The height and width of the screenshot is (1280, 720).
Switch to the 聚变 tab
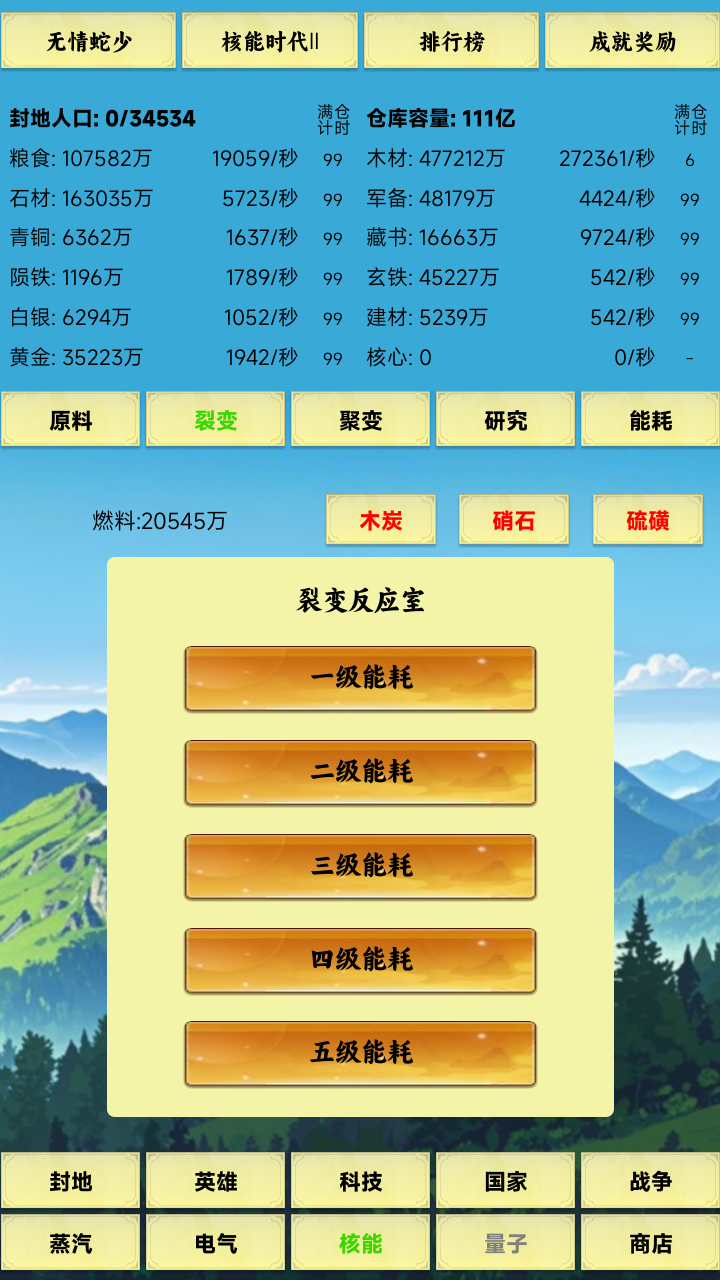(360, 420)
